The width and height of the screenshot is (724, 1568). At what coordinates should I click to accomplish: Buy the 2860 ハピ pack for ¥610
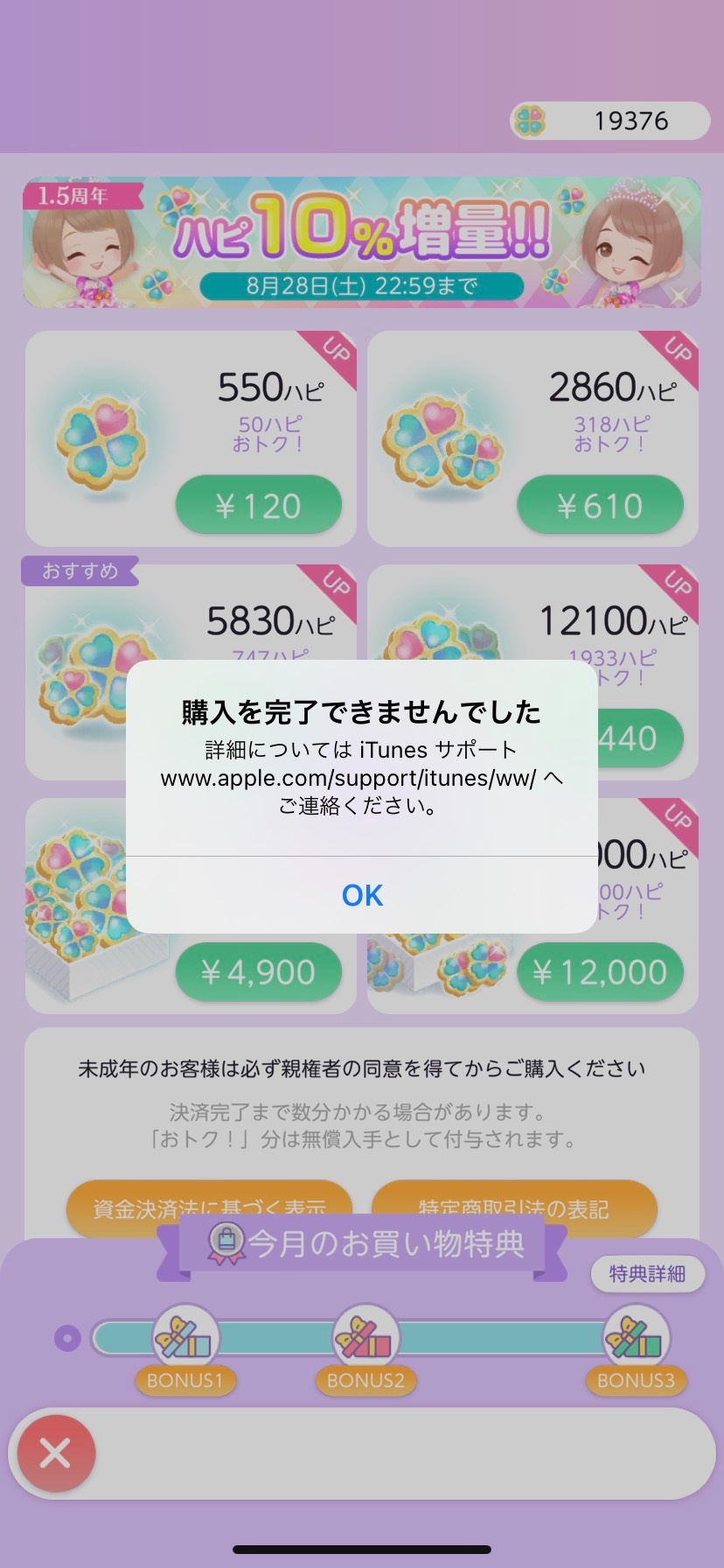click(x=600, y=506)
